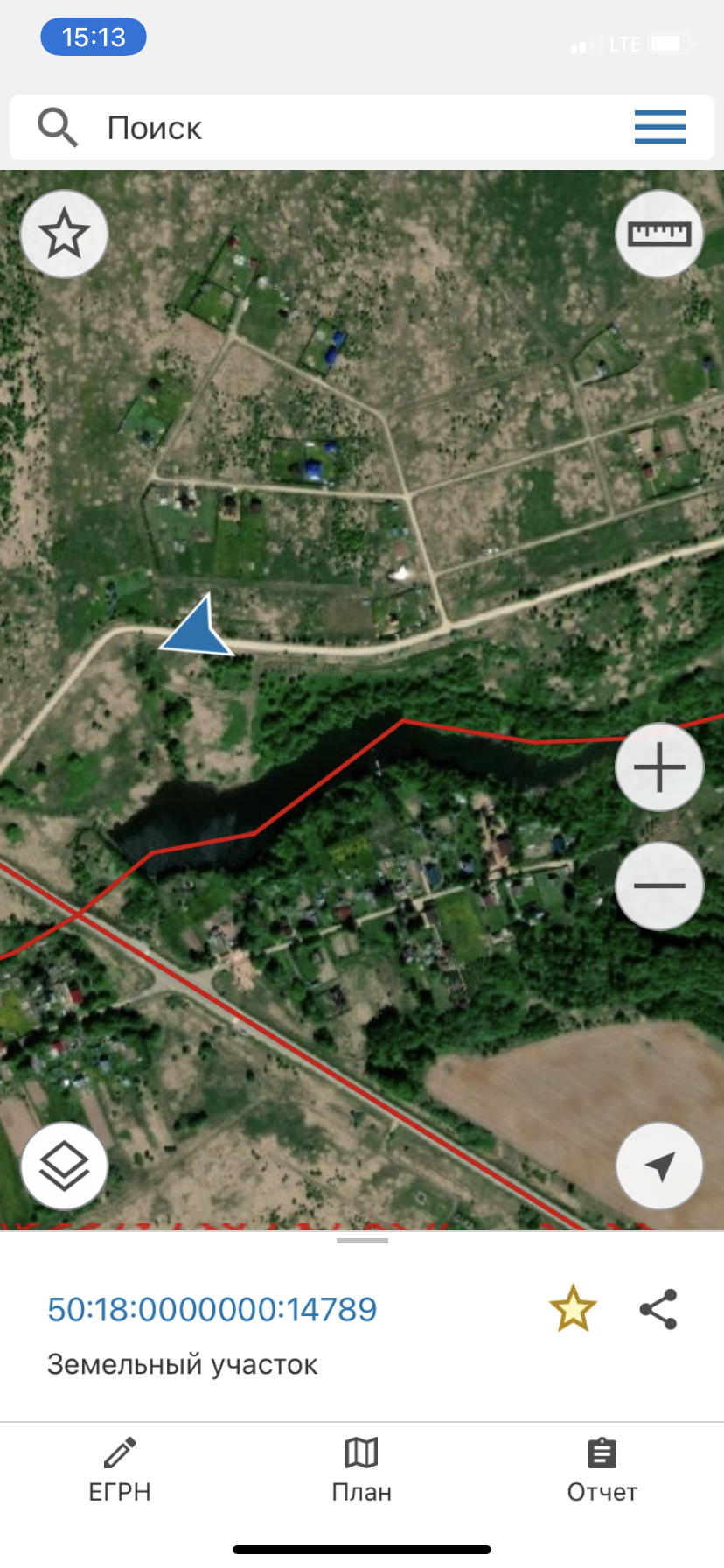Add the land plot to favorites
Screen dimensions: 724x1568
573,1309
